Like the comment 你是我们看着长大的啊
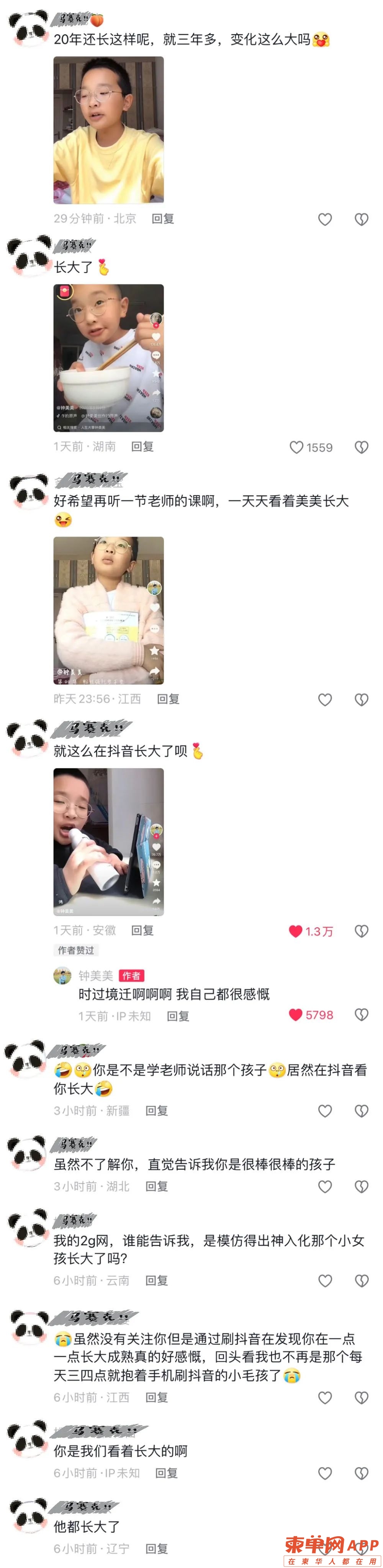The image size is (383, 1568). pyautogui.click(x=324, y=1473)
